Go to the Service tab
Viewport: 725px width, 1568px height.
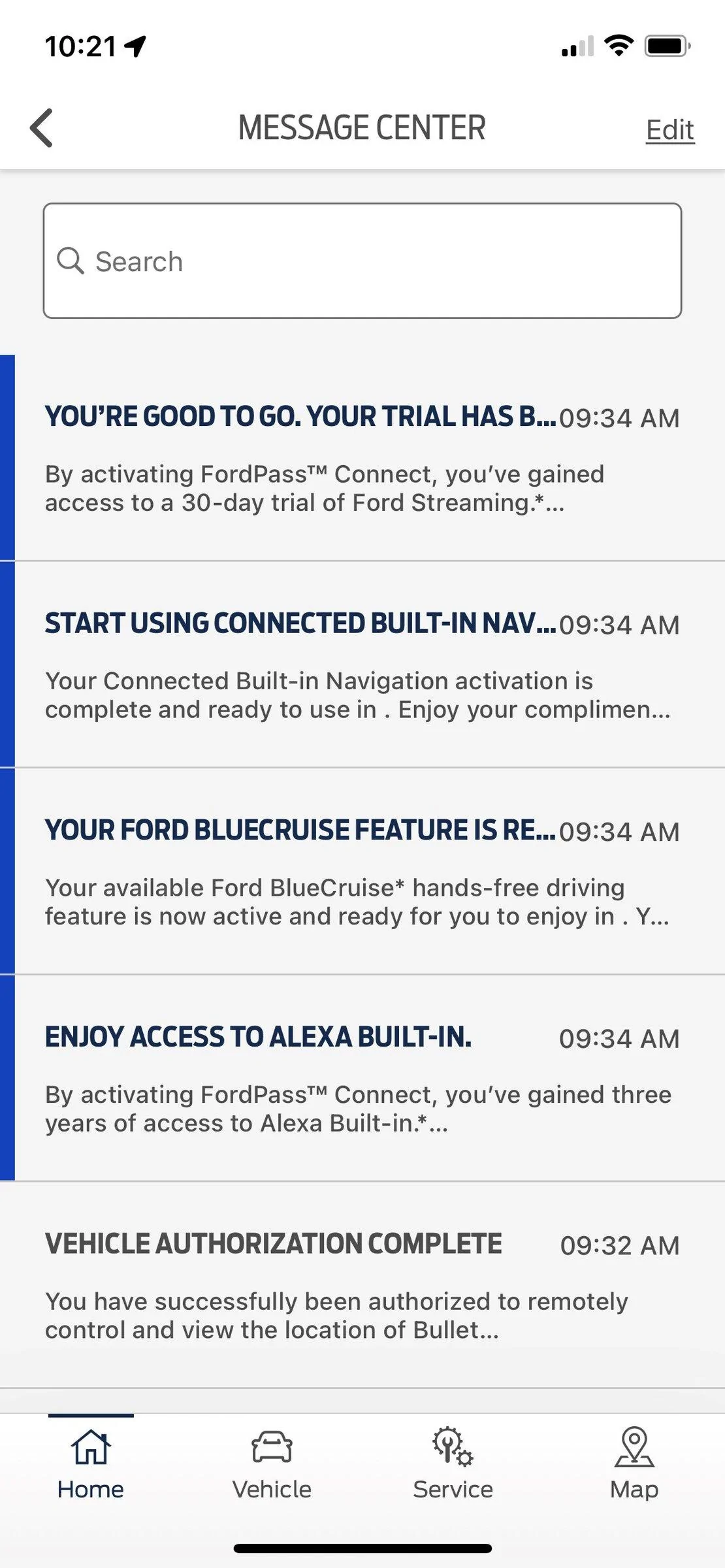click(453, 1464)
